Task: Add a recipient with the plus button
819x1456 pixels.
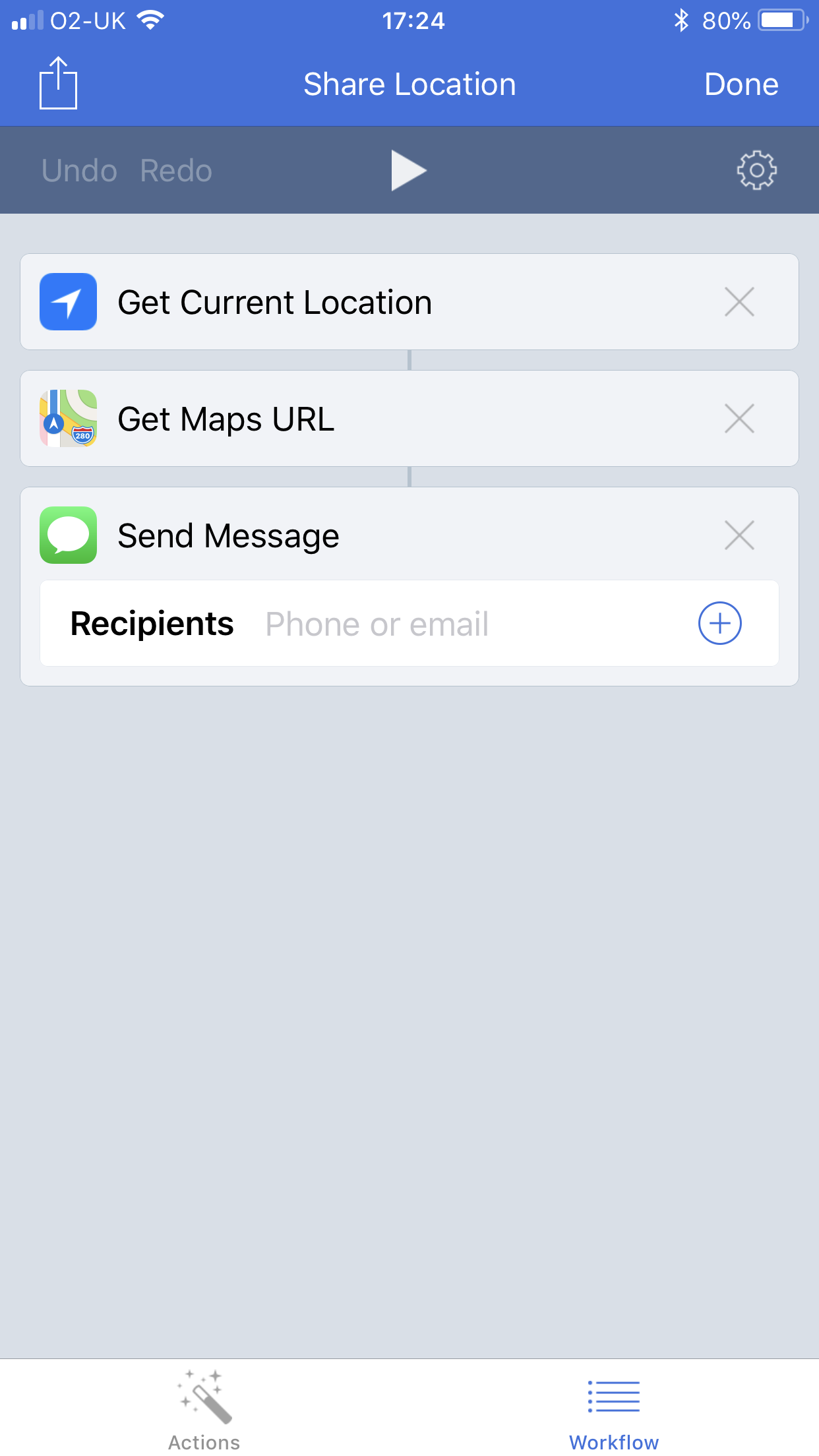Action: (x=720, y=623)
